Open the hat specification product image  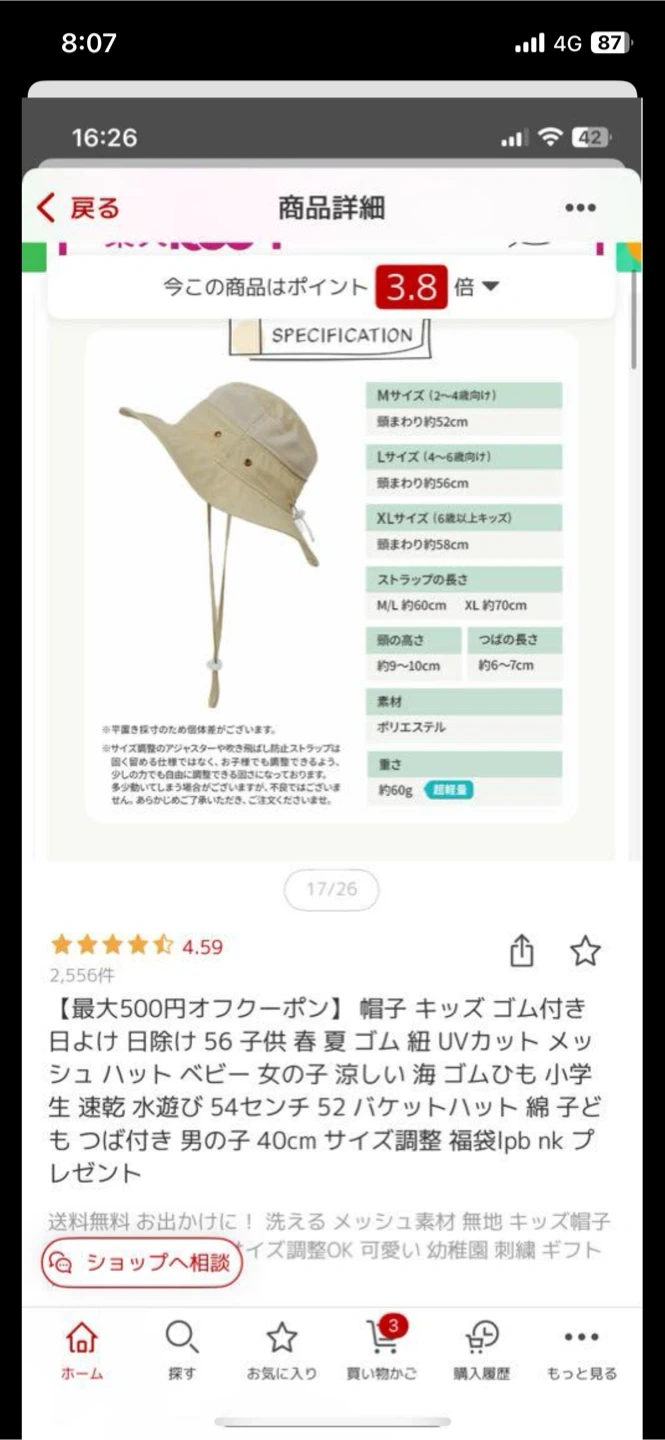pyautogui.click(x=330, y=570)
